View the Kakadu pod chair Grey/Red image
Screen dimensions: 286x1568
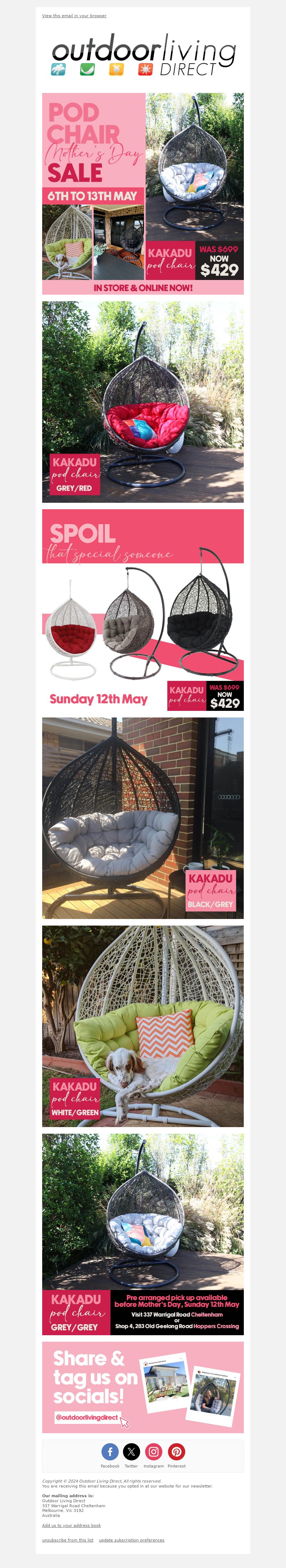click(x=143, y=402)
